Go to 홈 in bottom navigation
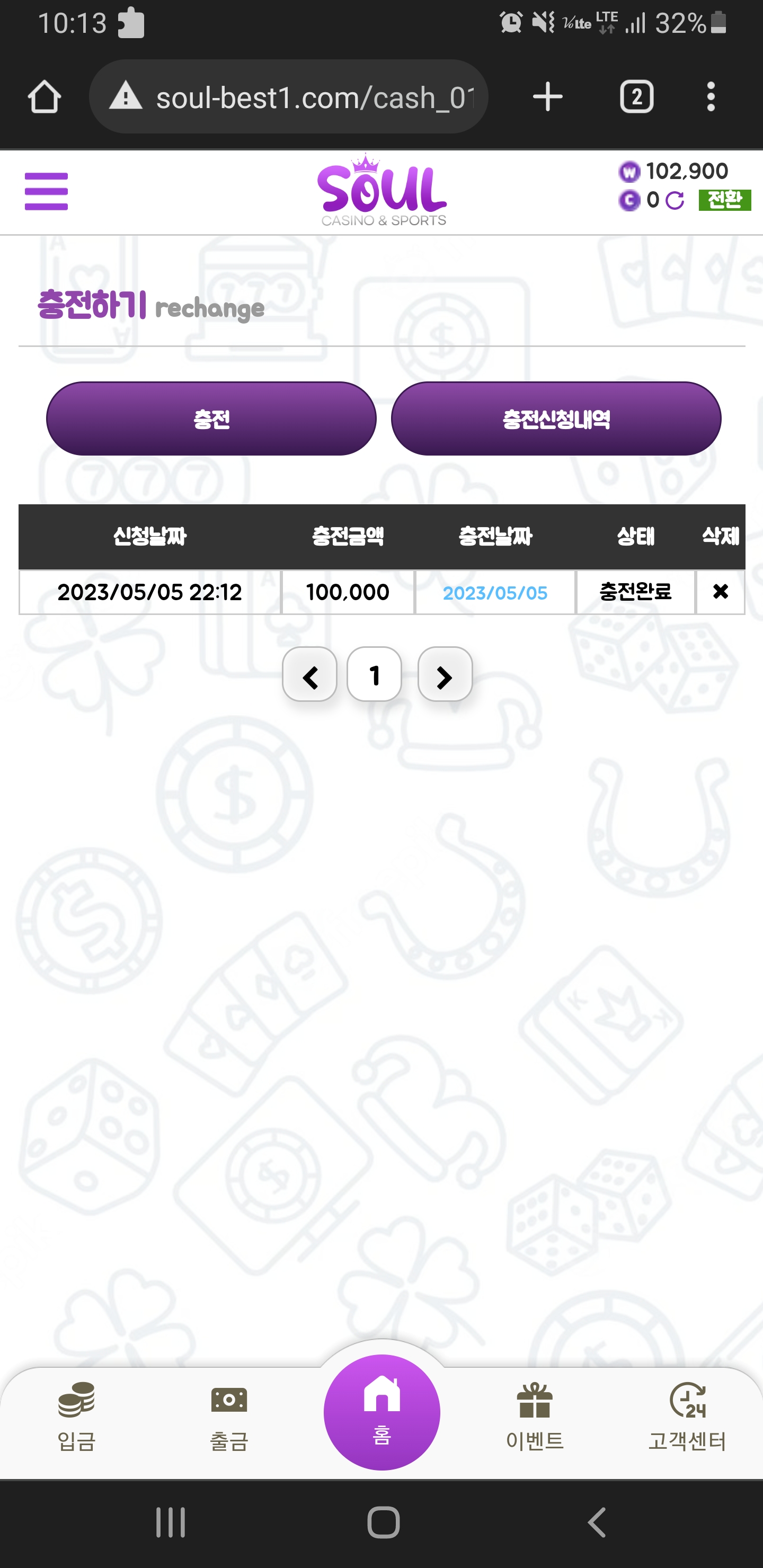763x1568 pixels. pyautogui.click(x=382, y=1412)
